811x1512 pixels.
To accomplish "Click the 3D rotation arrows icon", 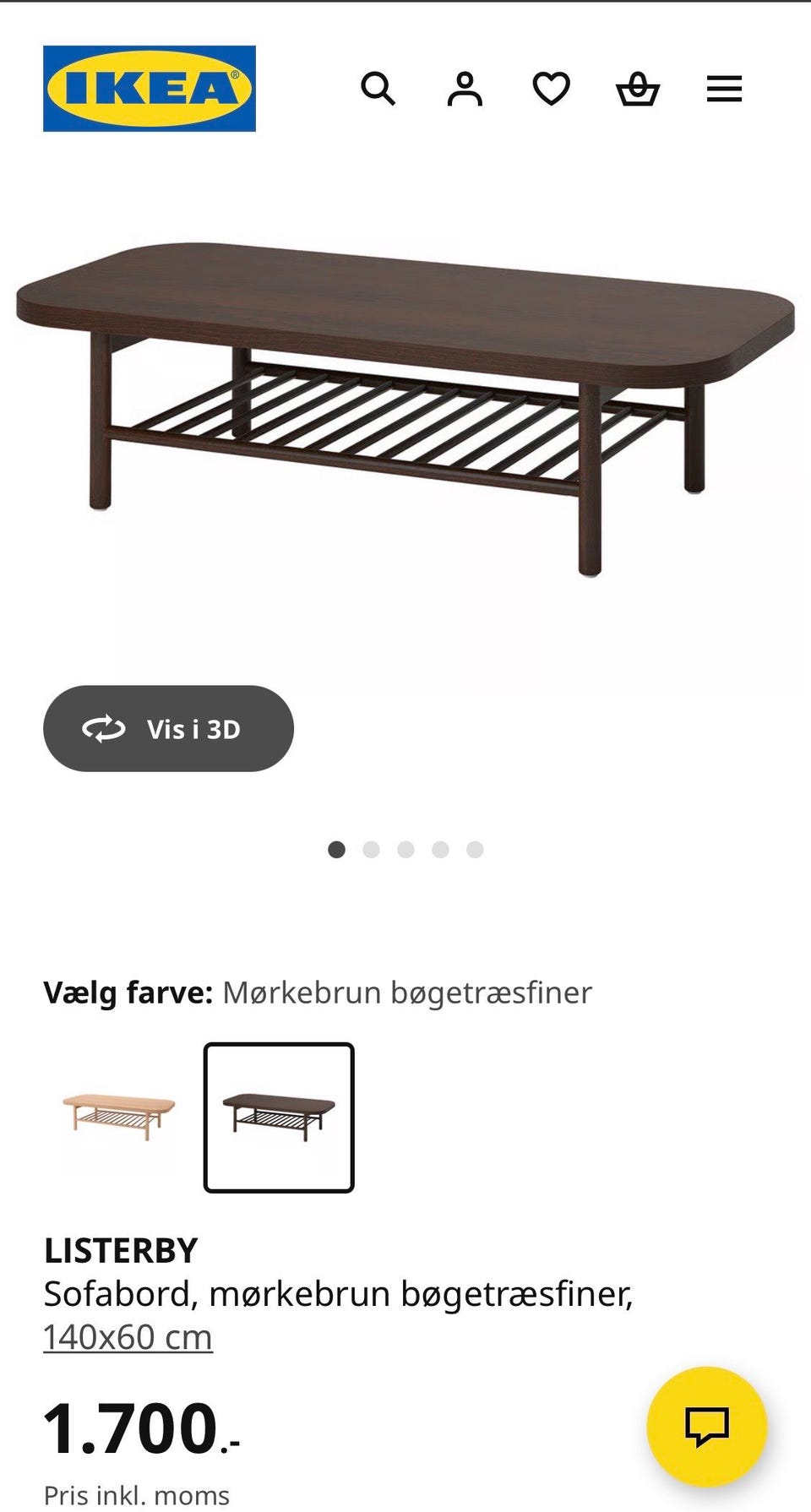I will point(103,728).
